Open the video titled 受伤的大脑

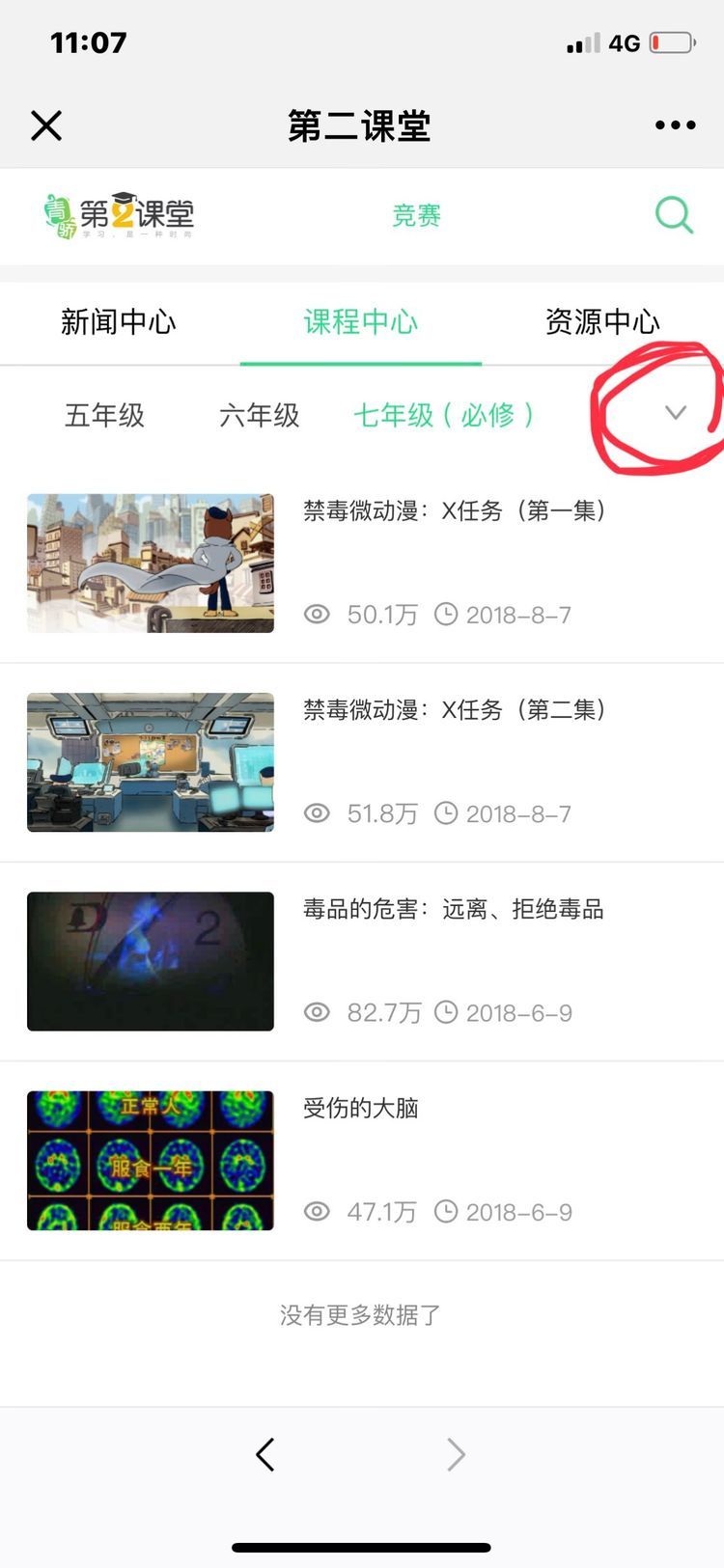click(360, 1109)
